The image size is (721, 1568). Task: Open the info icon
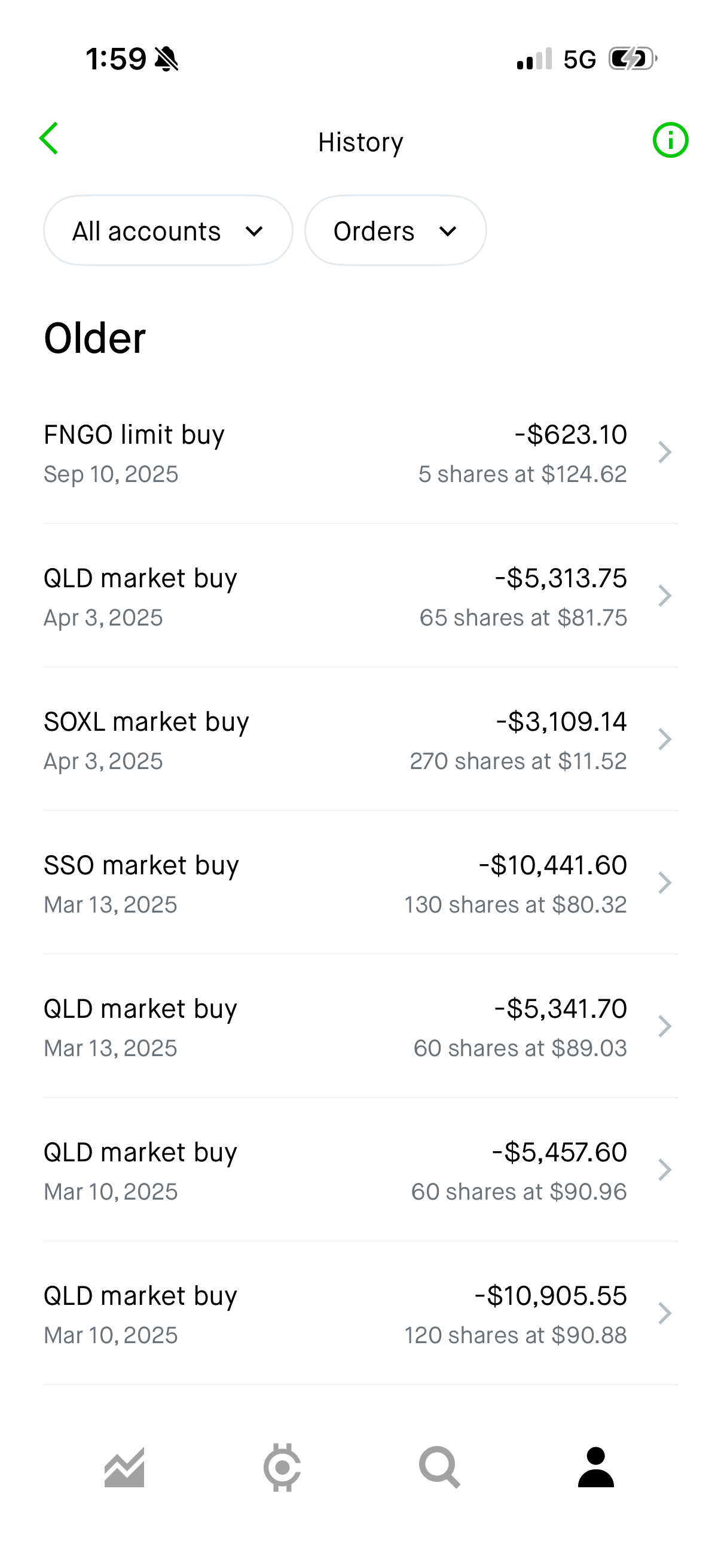pyautogui.click(x=670, y=140)
